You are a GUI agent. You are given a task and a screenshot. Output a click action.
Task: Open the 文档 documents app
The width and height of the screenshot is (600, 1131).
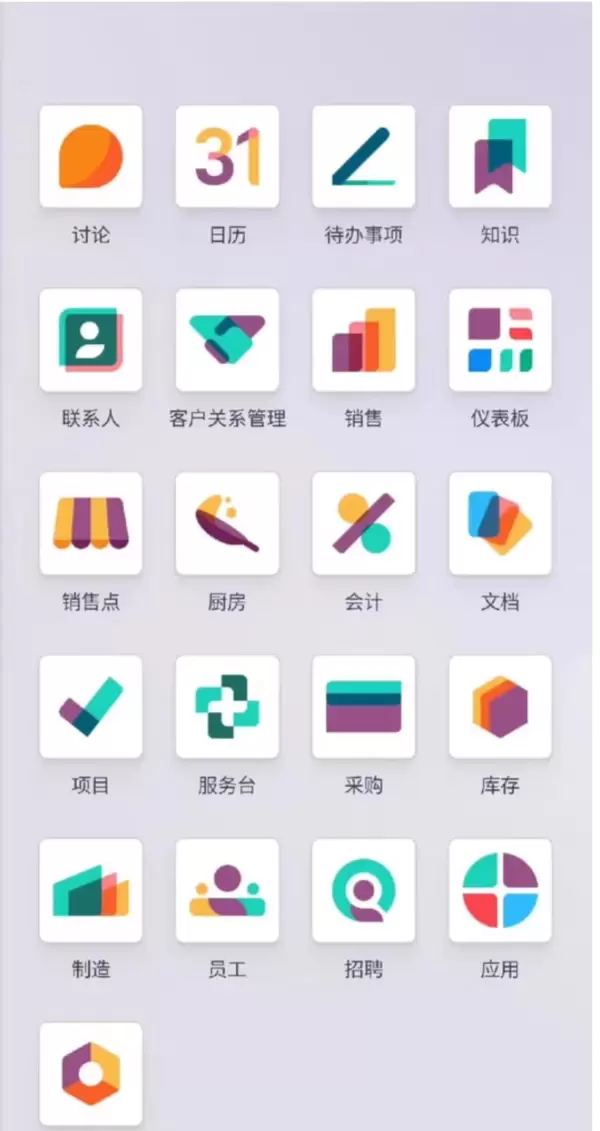(x=500, y=523)
